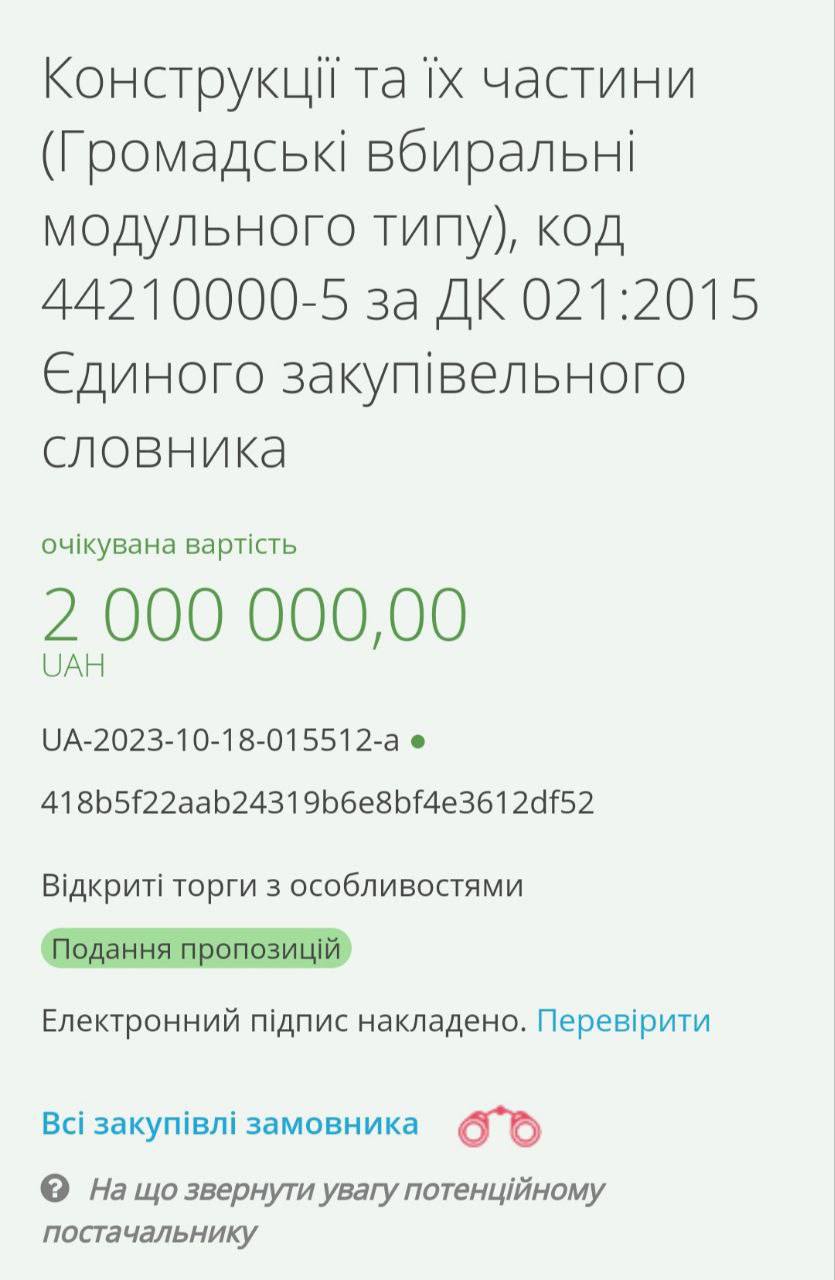This screenshot has width=835, height=1280.
Task: Open На що звернути увагу потенційному постачальнику
Action: point(346,1191)
